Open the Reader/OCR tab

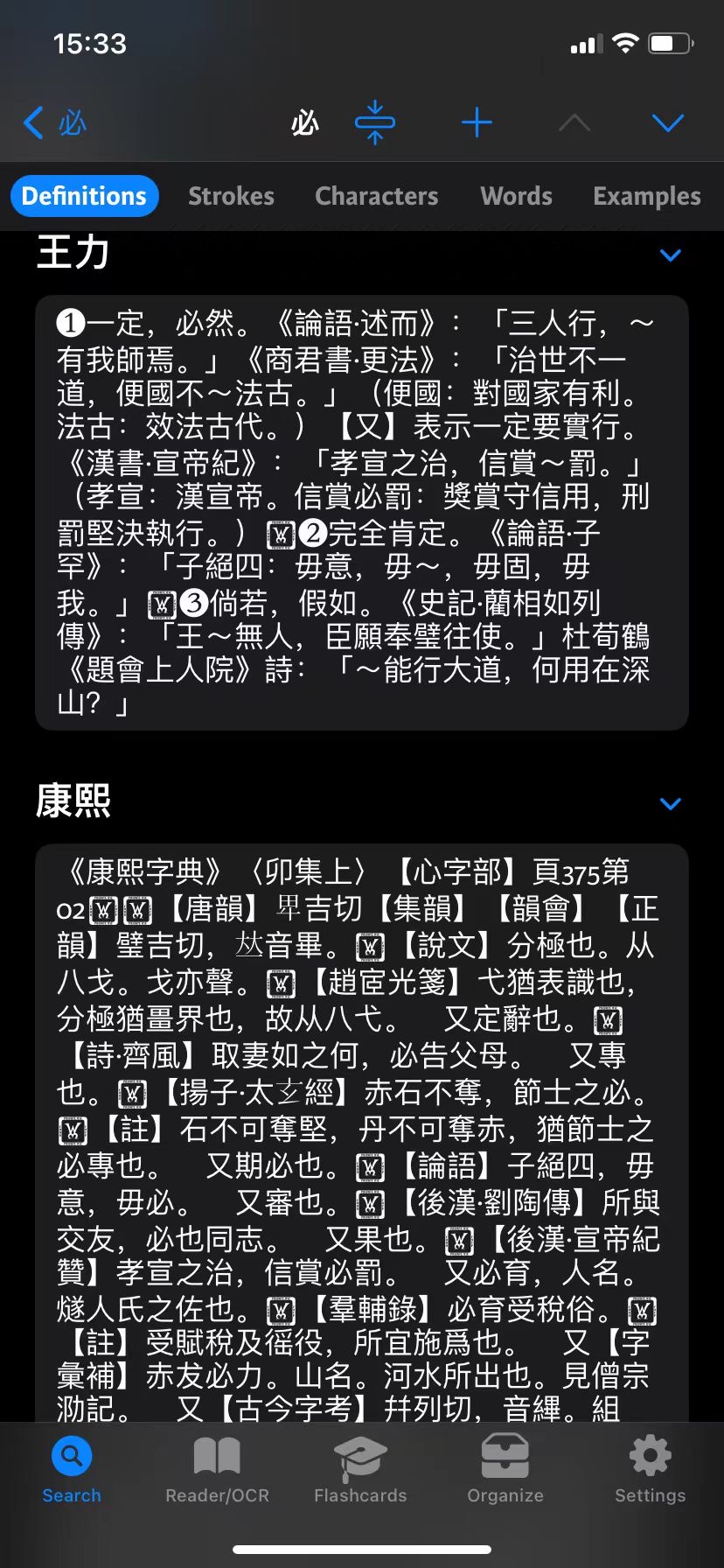point(217,1472)
